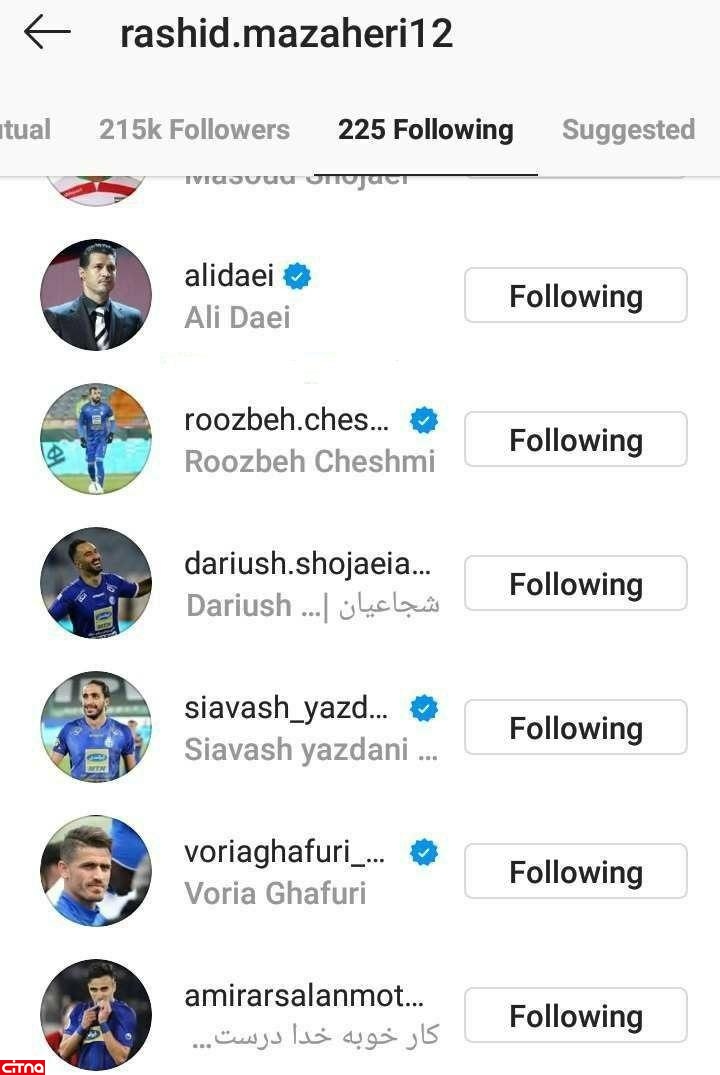Tap Following next to the dariush.shojaeia… account
This screenshot has height=1075, width=720.
(x=575, y=584)
